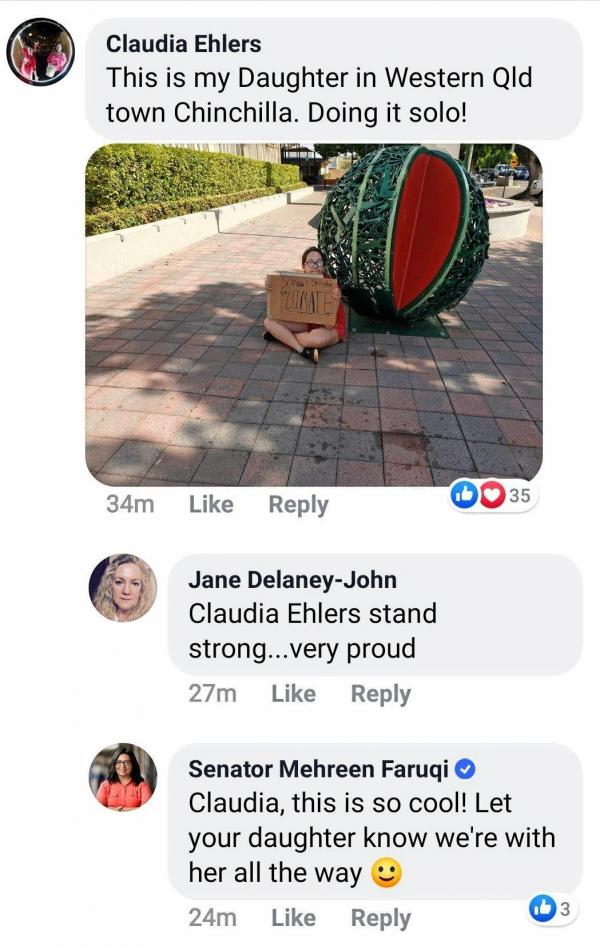Screen dimensions: 600x946
Task: Like Senator Mehreen Faruqi's comment
Action: [x=293, y=918]
